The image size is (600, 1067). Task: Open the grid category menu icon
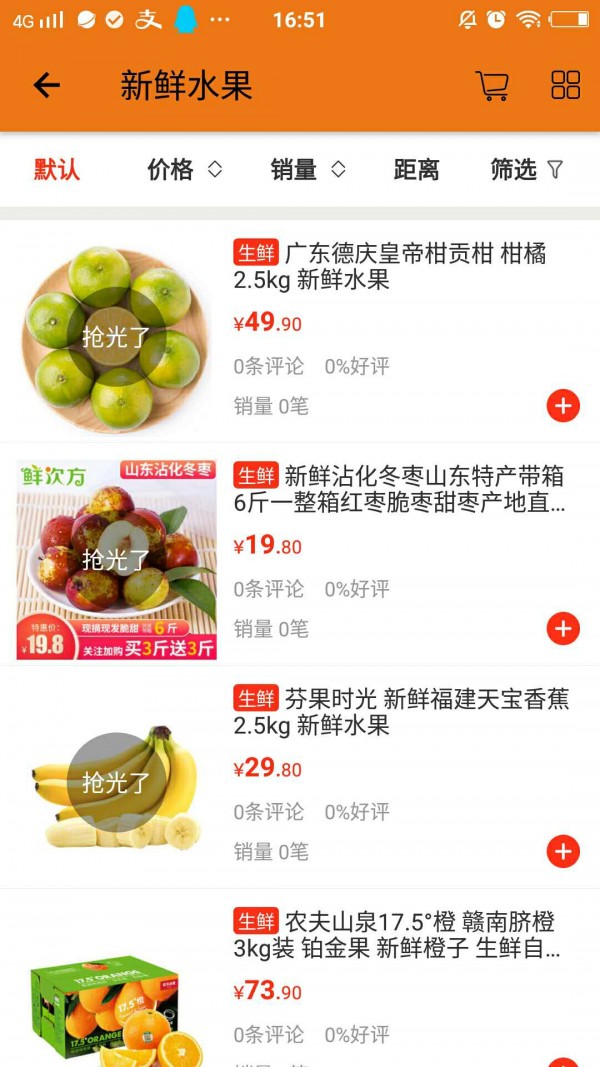pyautogui.click(x=565, y=86)
